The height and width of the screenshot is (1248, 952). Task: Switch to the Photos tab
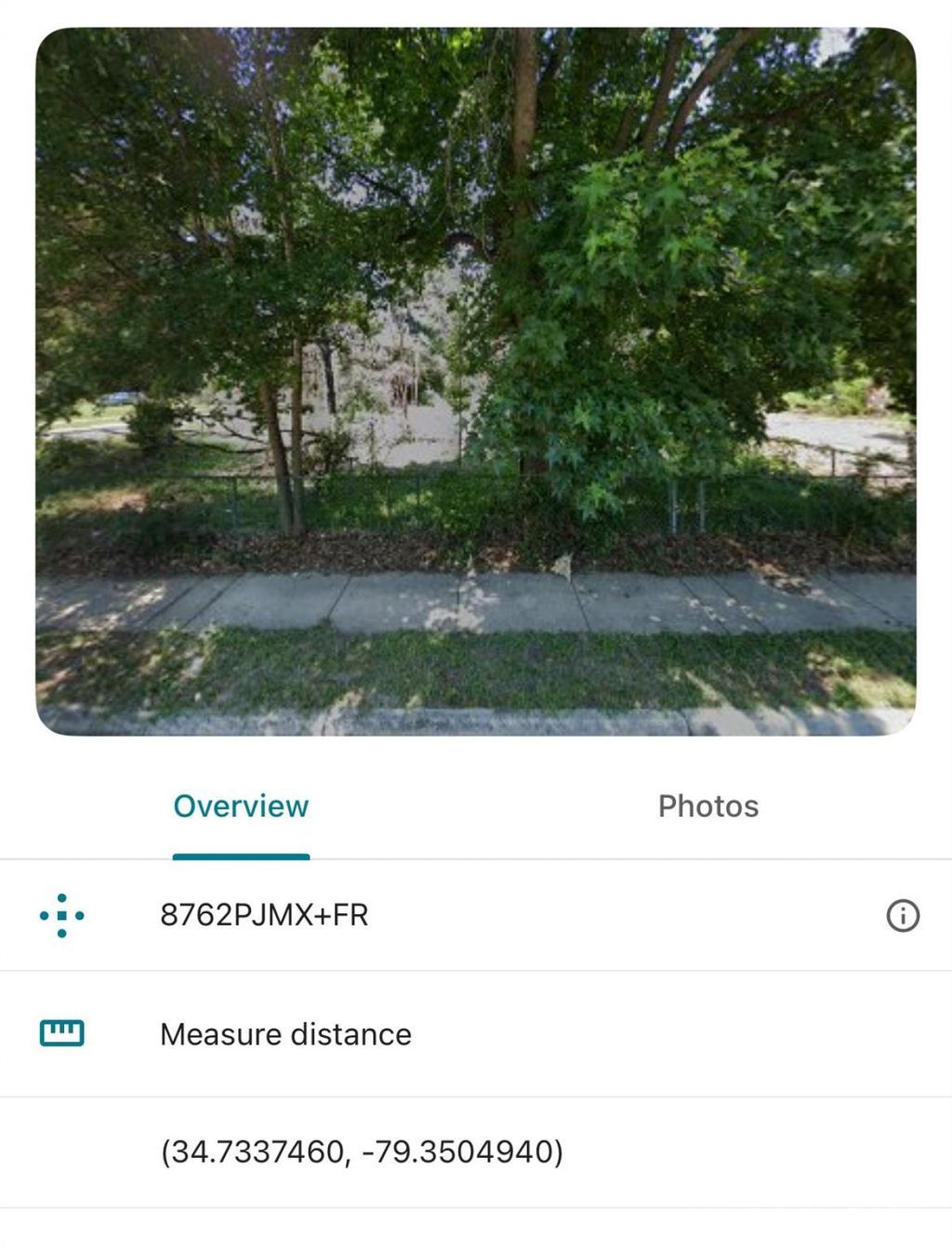click(x=707, y=806)
